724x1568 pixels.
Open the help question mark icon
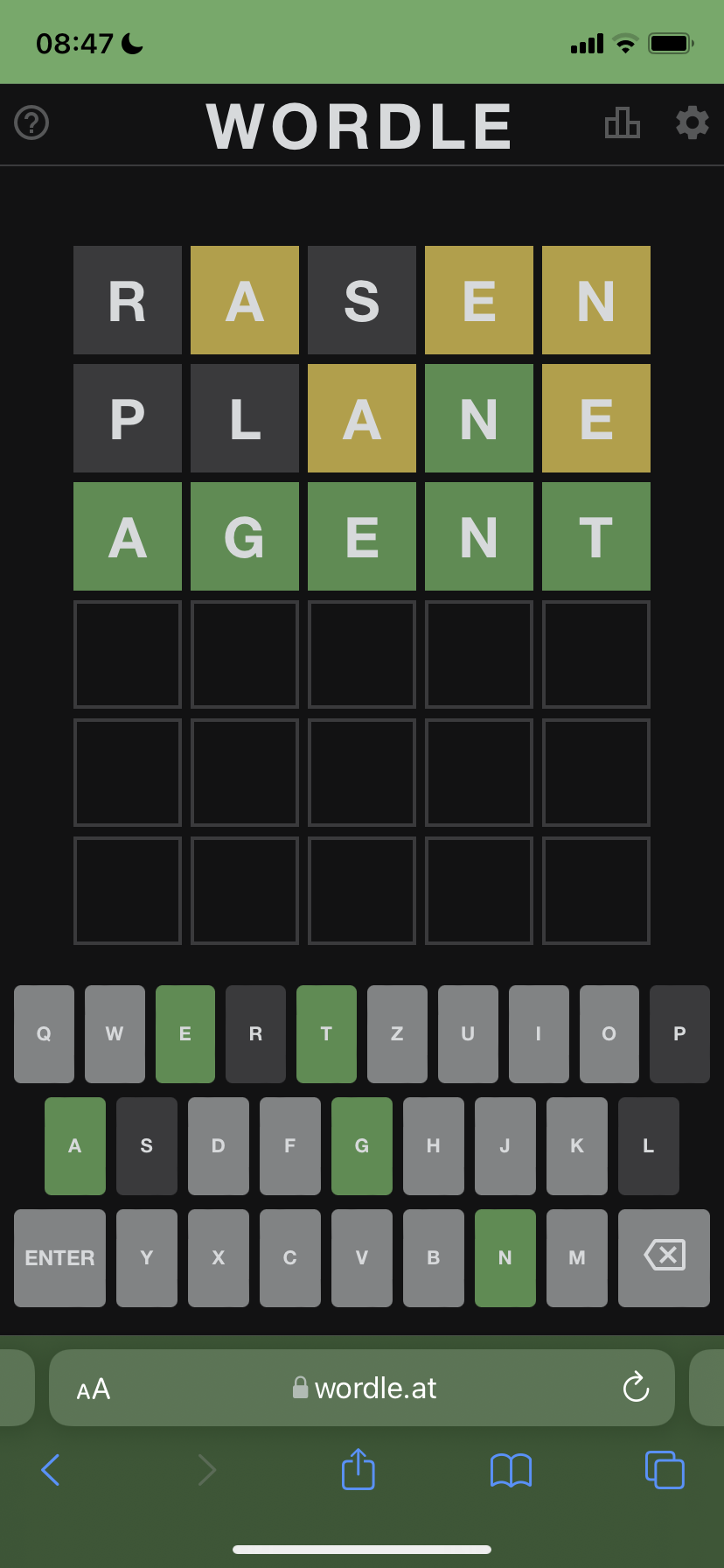31,122
